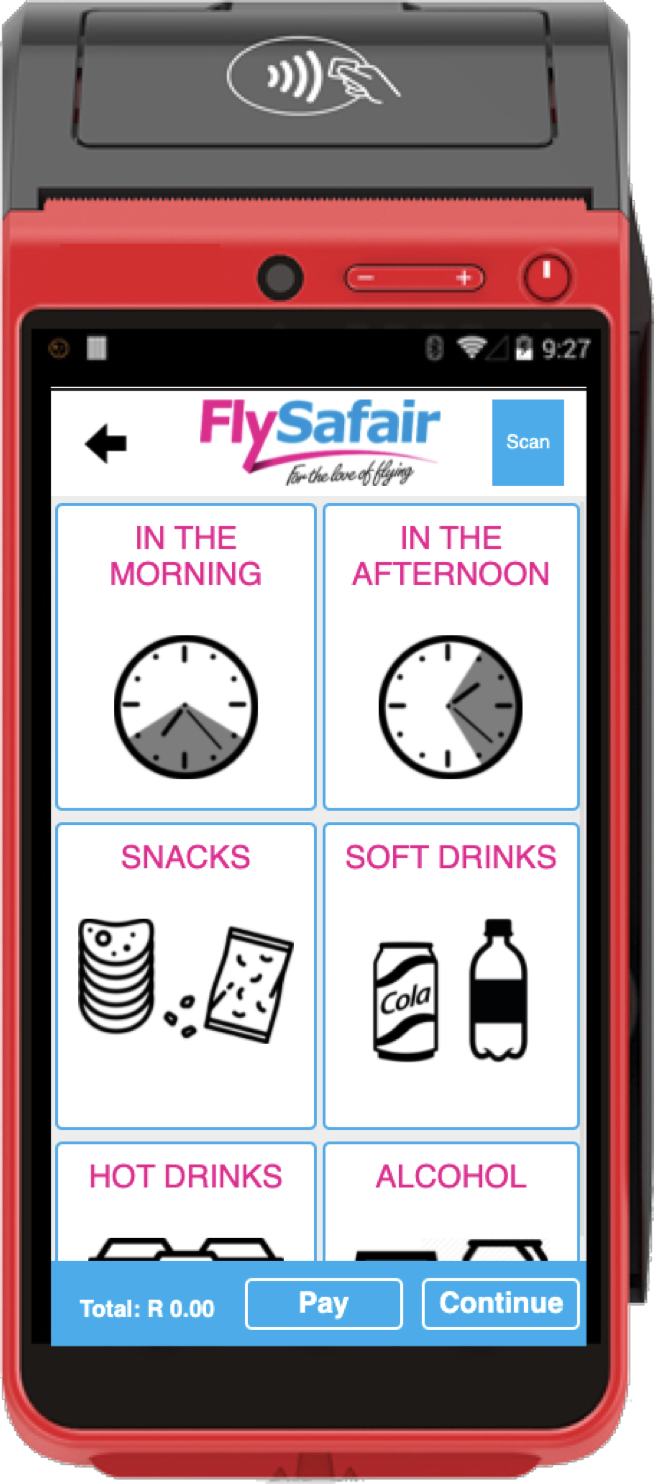Open the In The Afternoon category
The image size is (654, 1484).
451,657
